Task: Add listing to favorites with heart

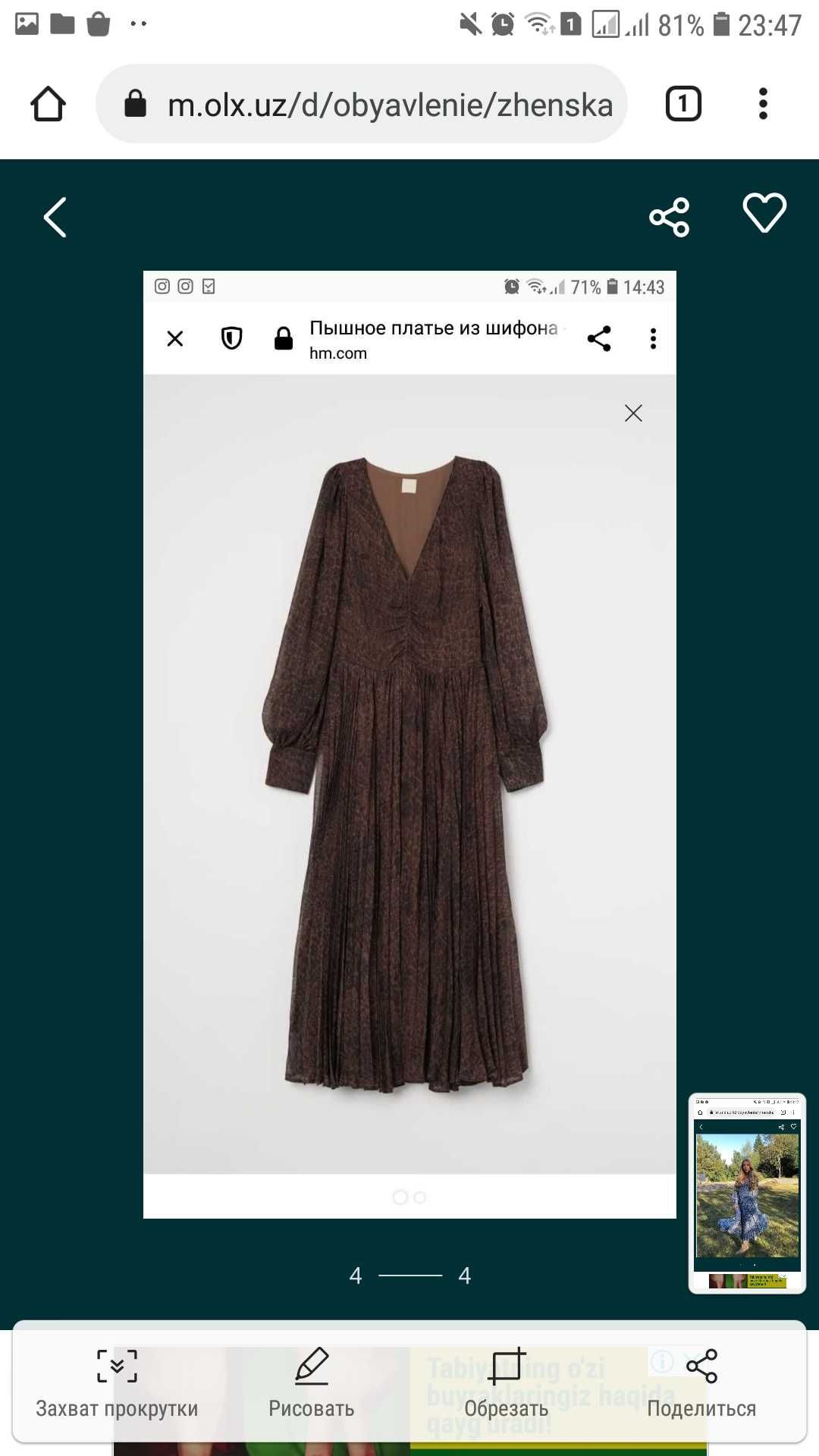Action: pos(764,213)
